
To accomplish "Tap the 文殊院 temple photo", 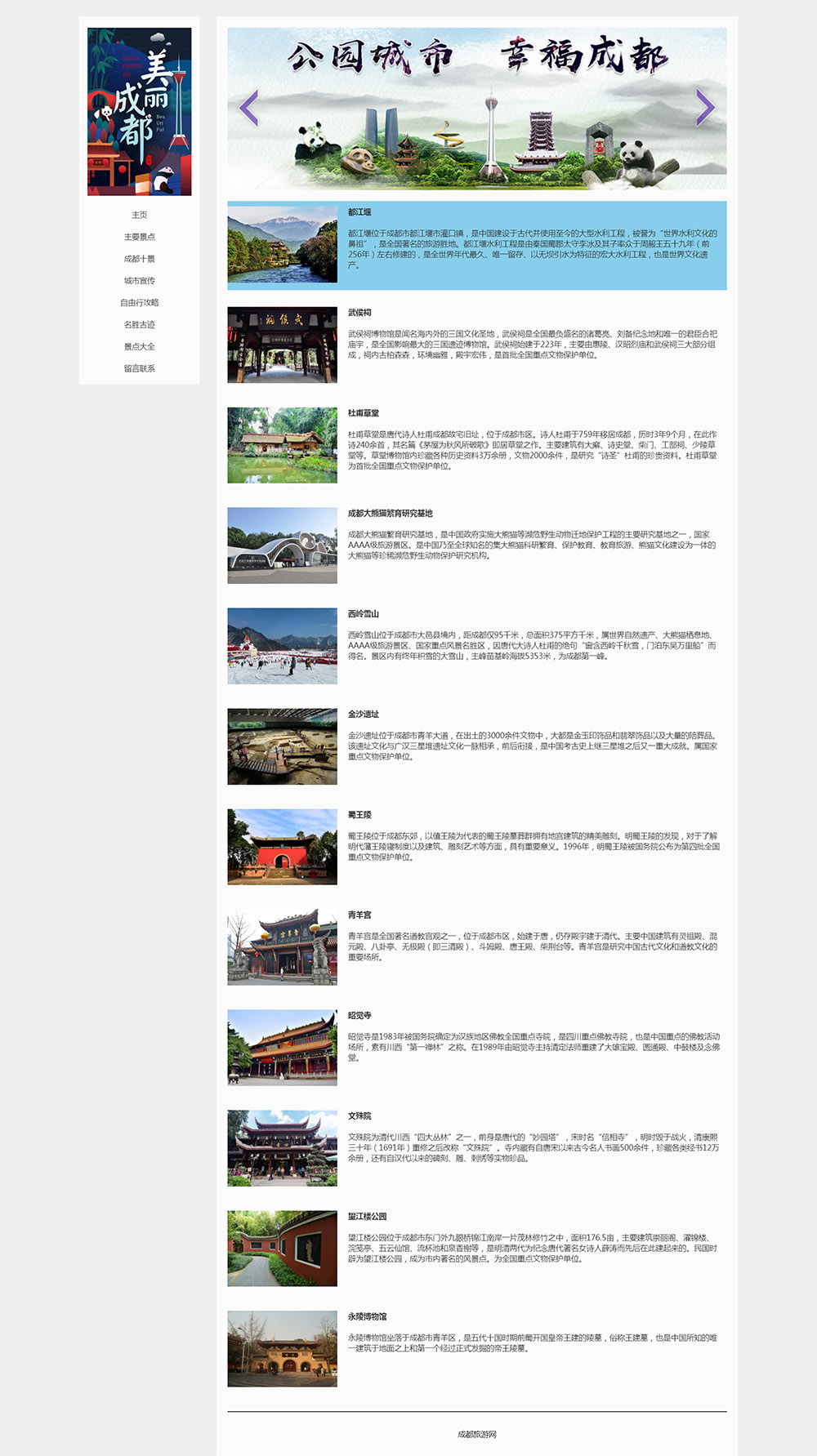I will (282, 1148).
